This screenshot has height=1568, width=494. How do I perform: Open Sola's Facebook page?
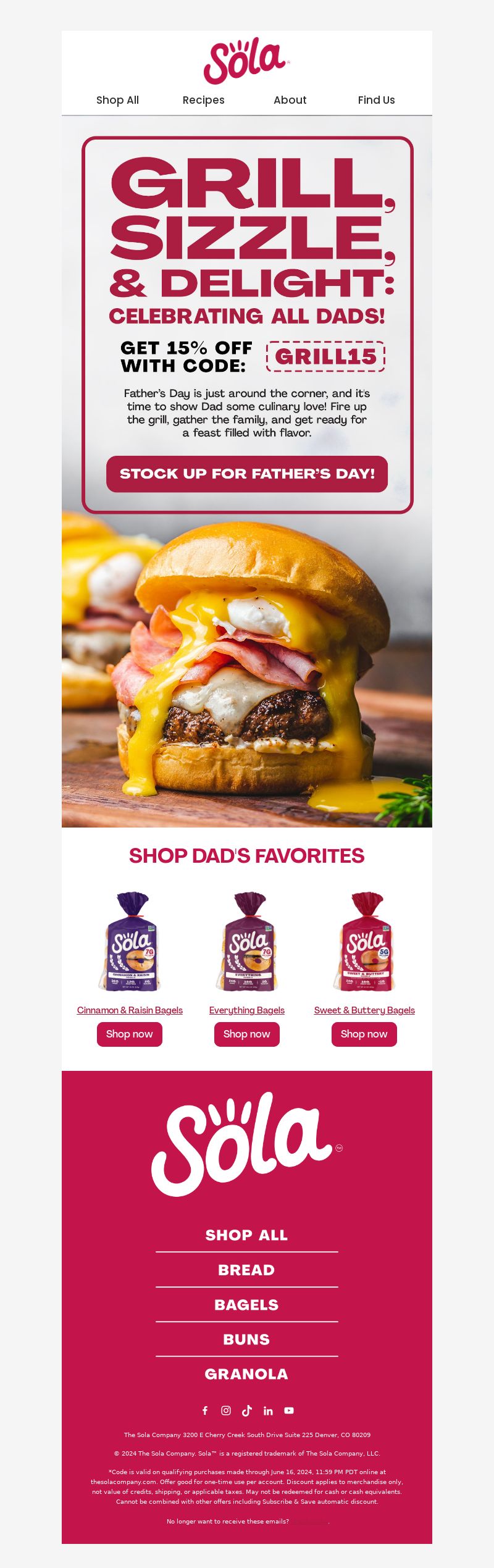coord(205,1411)
